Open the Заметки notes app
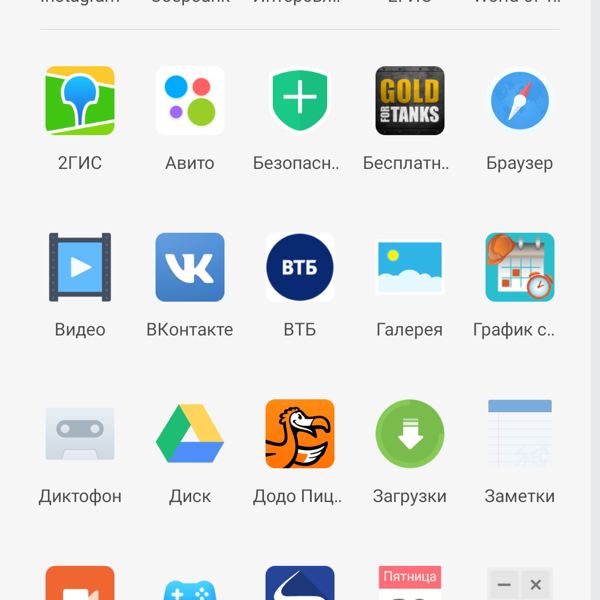The width and height of the screenshot is (600, 600). (519, 434)
